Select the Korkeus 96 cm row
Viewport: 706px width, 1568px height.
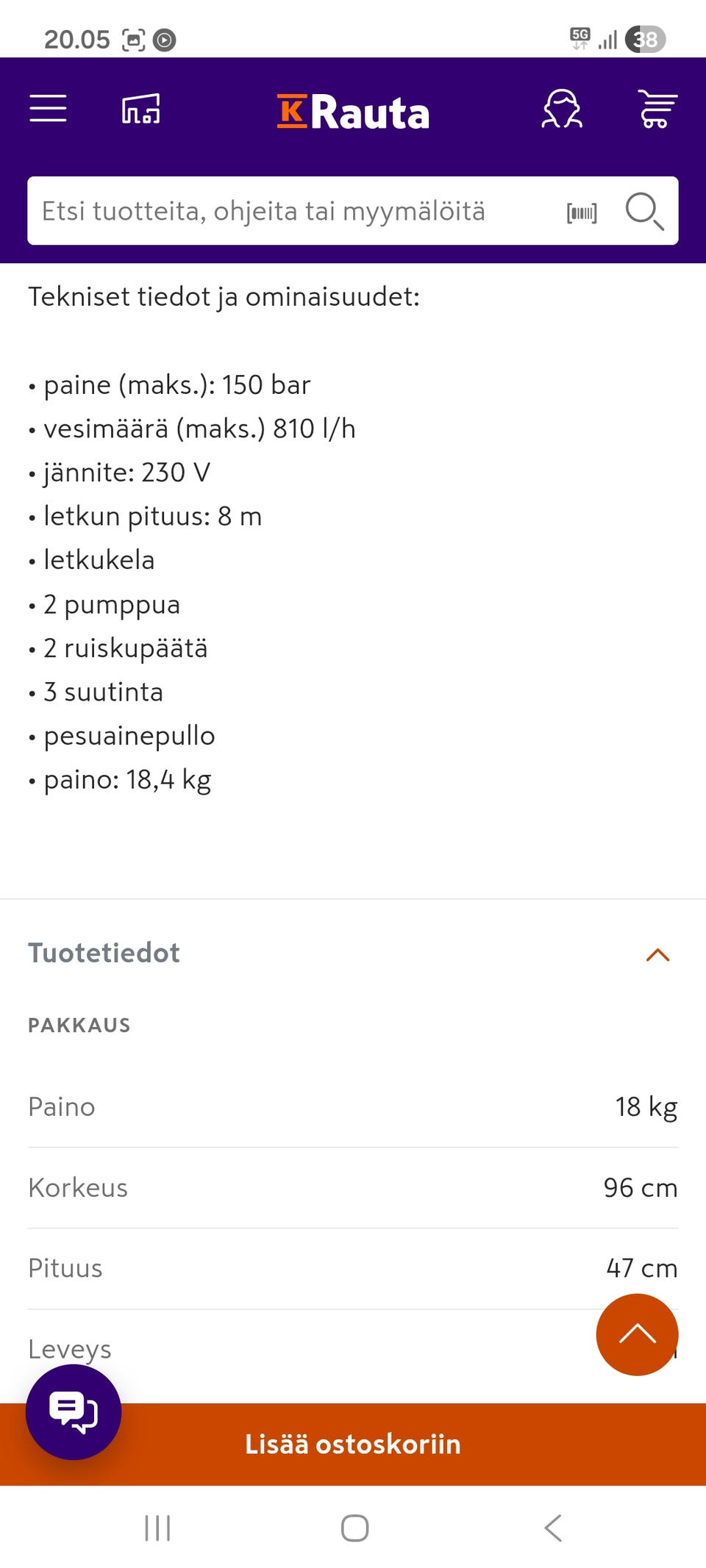tap(353, 1187)
